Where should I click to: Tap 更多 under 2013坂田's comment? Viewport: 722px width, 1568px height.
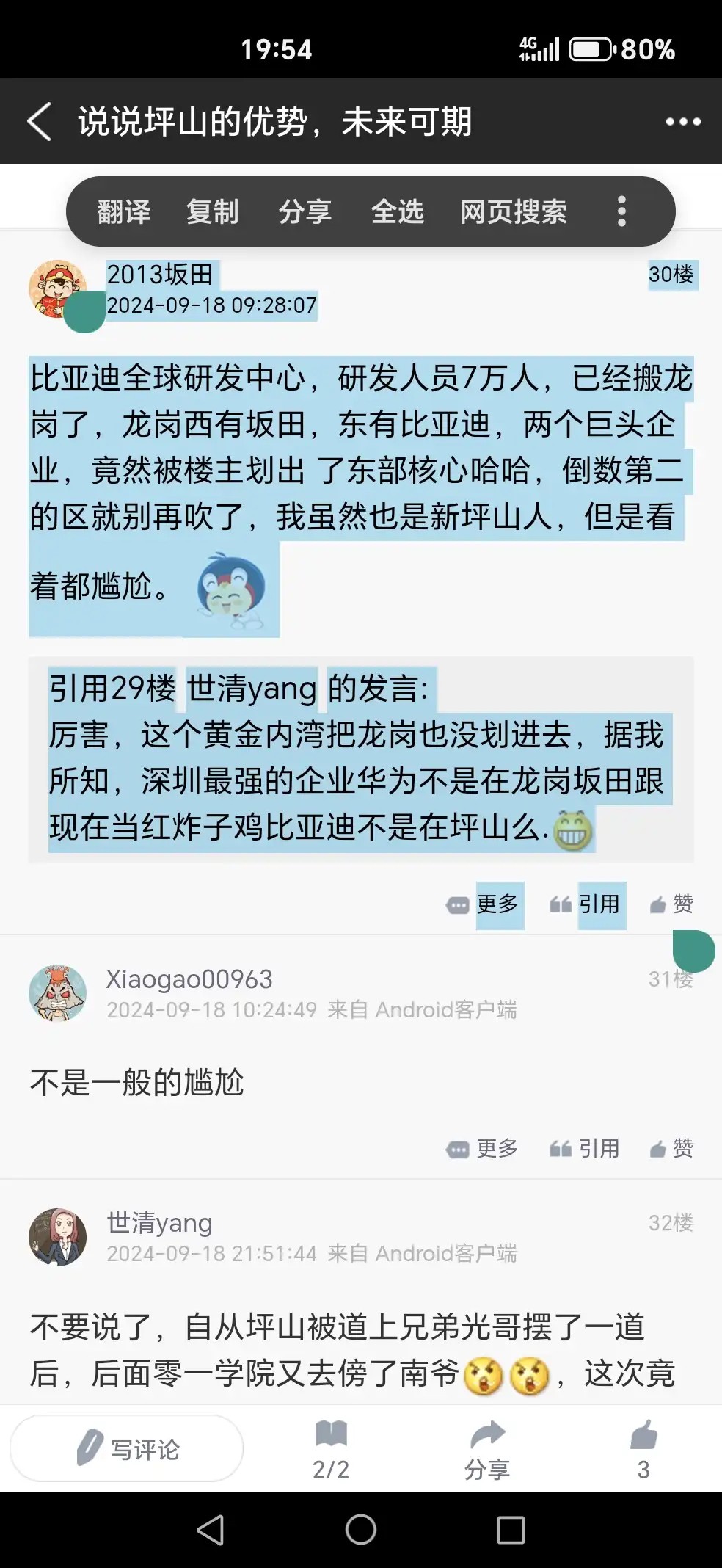484,904
